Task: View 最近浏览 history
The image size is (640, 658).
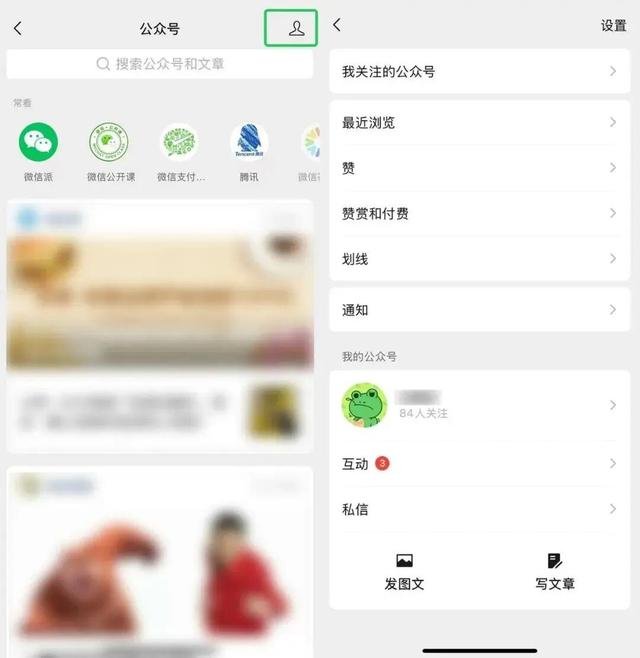Action: (479, 123)
